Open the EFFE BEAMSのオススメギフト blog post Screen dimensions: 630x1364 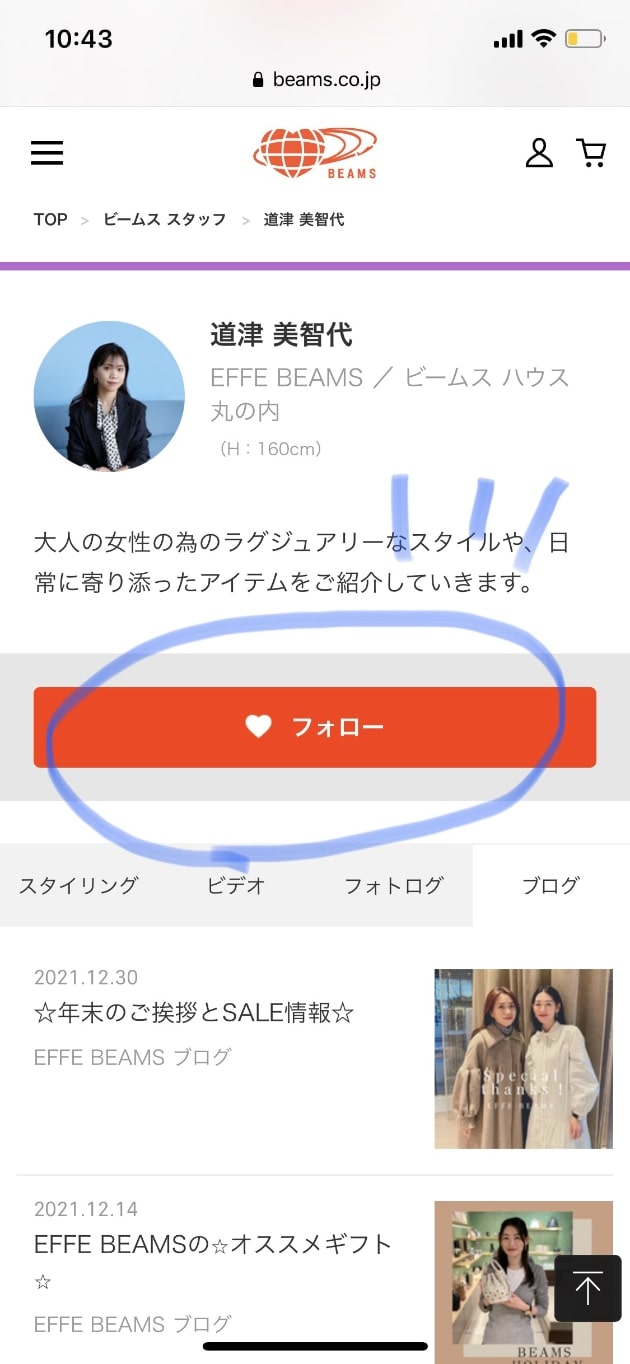pos(212,1245)
